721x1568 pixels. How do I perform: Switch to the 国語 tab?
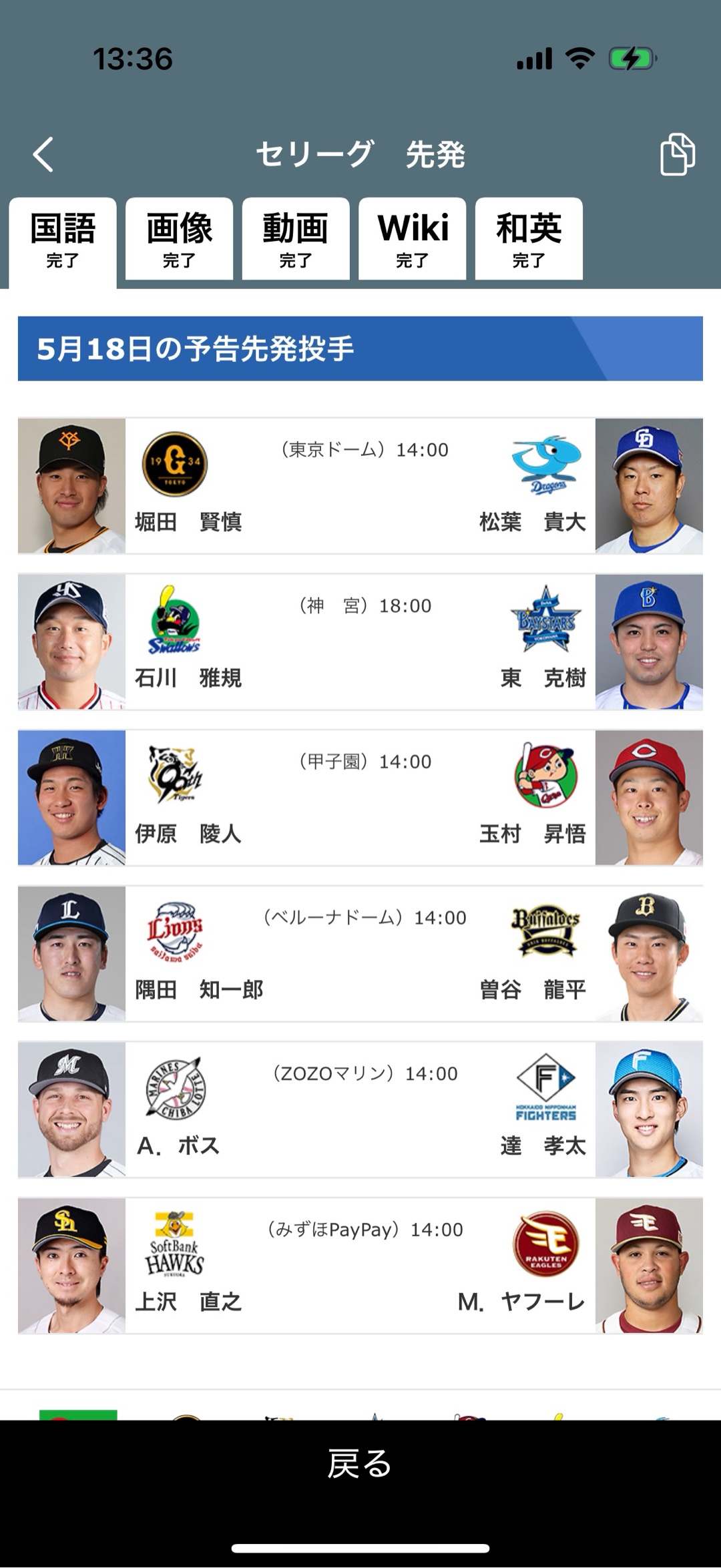point(63,240)
